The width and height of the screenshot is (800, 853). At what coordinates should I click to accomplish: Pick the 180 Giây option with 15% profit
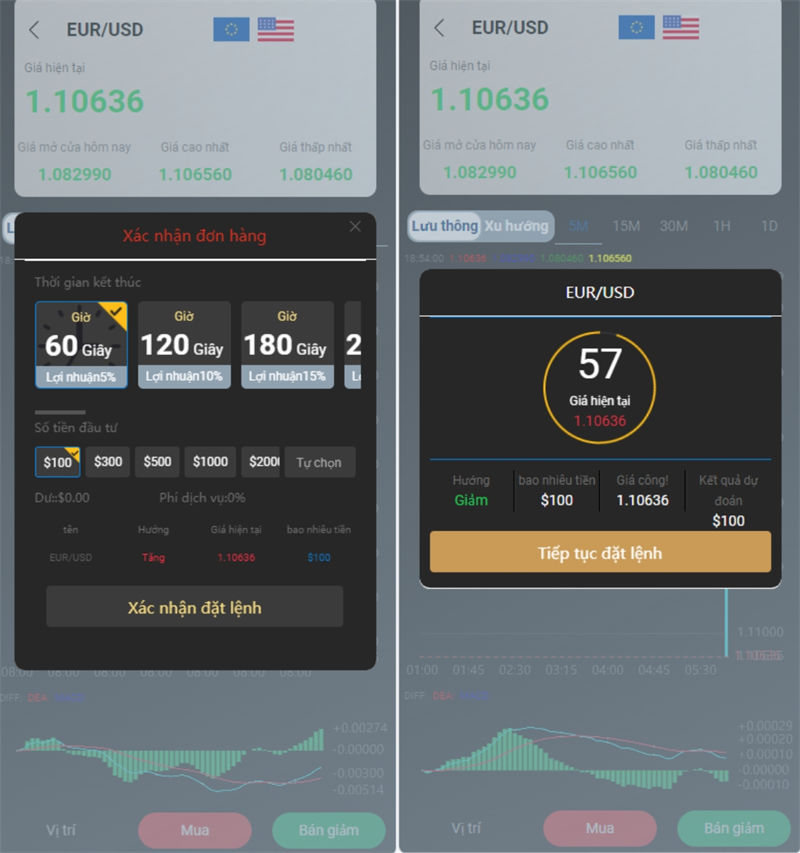tap(287, 344)
